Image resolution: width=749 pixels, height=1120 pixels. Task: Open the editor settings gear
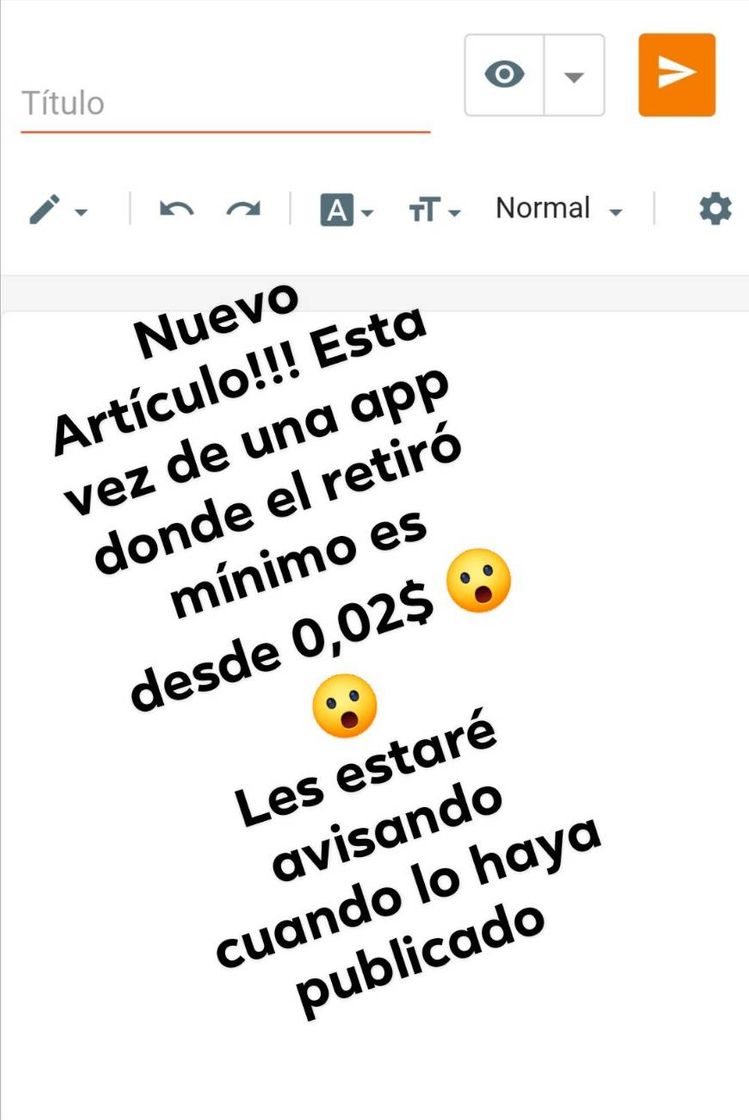click(714, 208)
